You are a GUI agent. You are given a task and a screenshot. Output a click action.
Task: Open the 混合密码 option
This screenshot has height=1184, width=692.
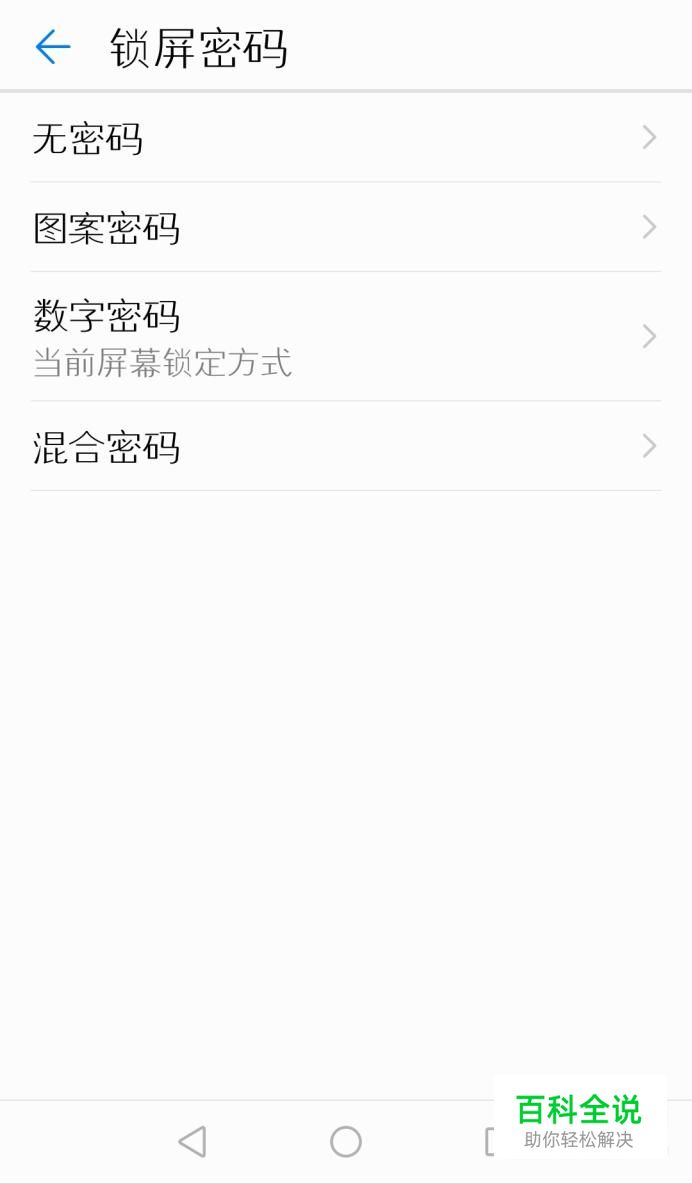click(345, 447)
